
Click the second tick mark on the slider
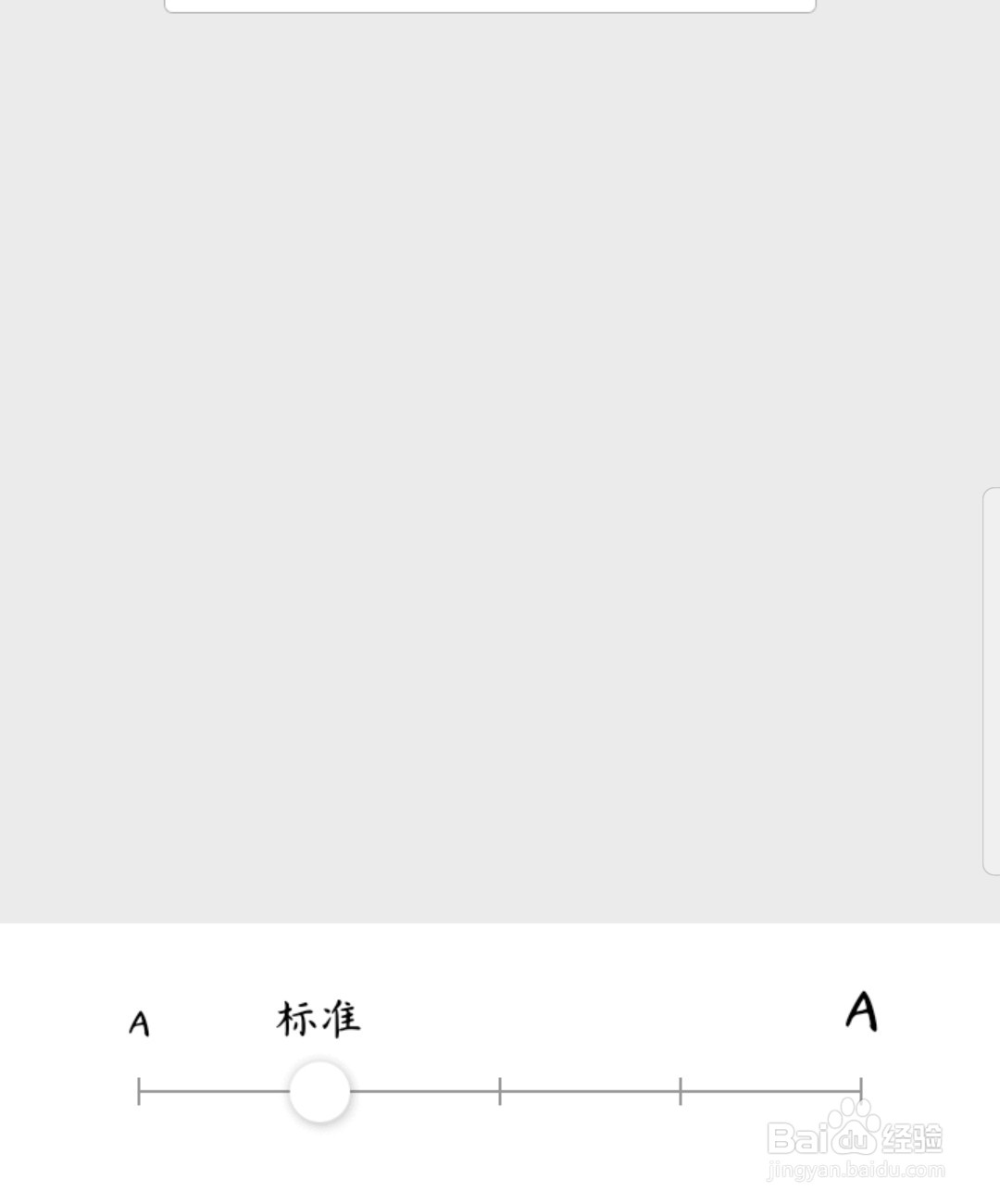(500, 1091)
